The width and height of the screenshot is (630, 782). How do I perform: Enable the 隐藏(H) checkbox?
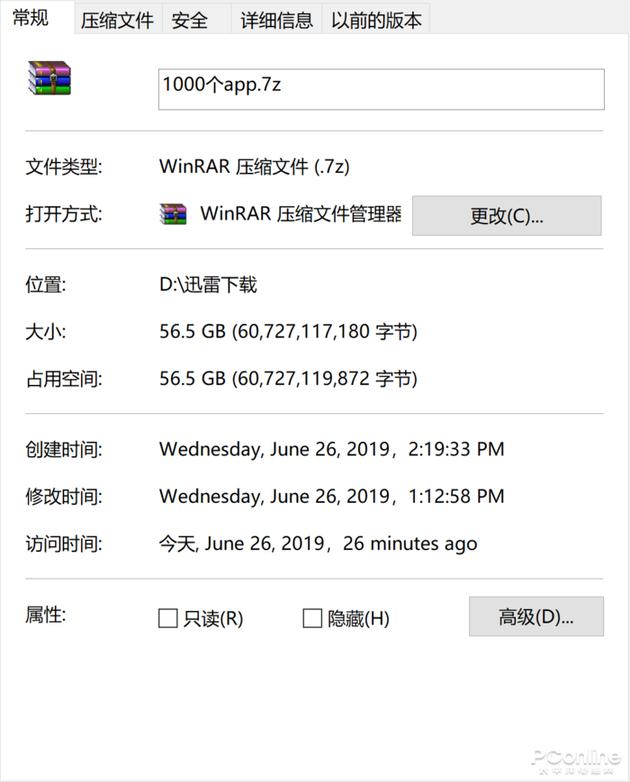point(312,619)
